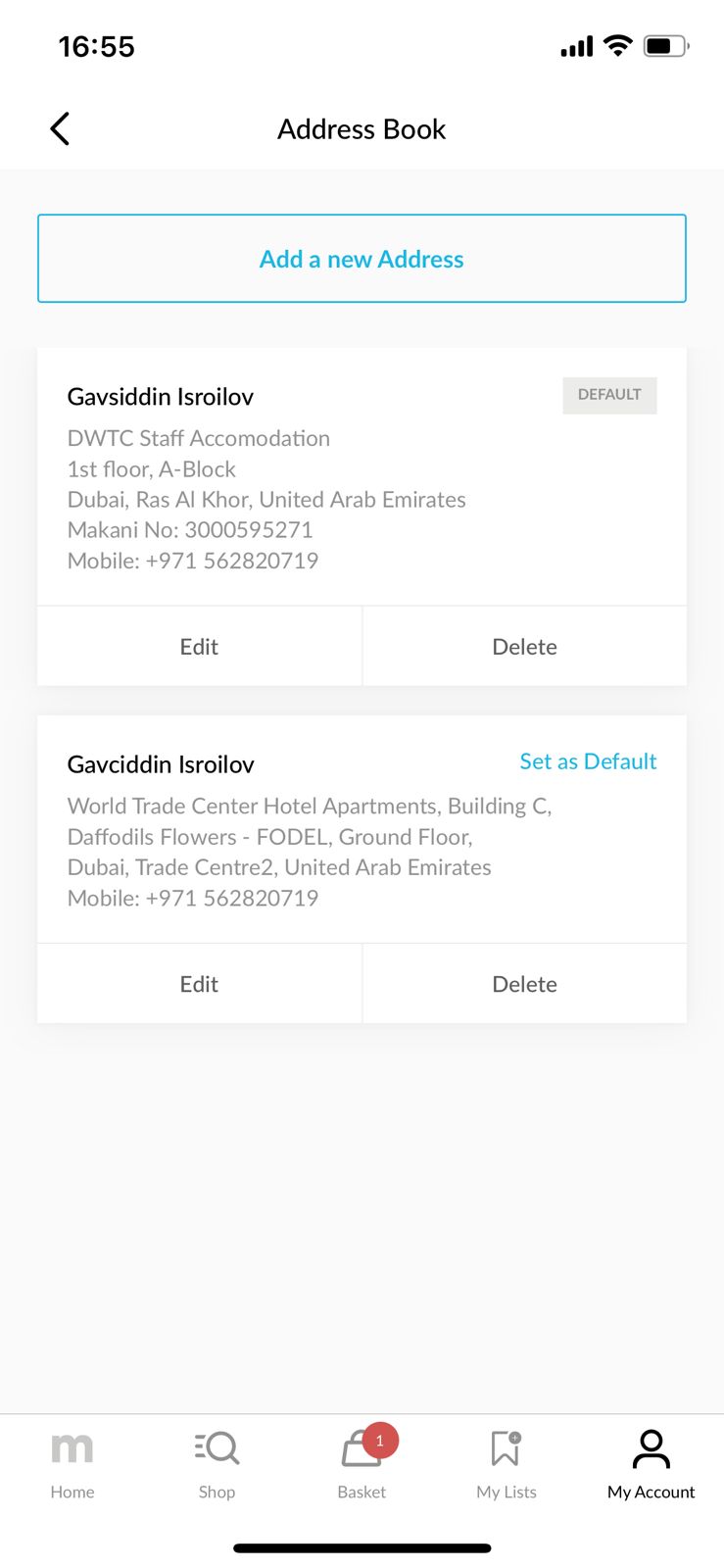Edit the World Trade Center Hotel address
The image size is (724, 1568).
pos(199,984)
